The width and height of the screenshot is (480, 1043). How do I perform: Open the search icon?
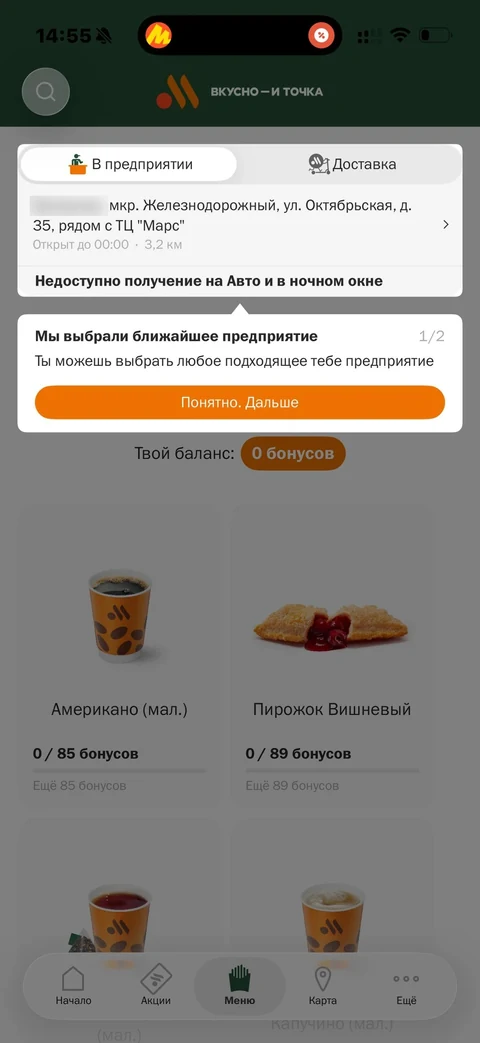46,91
